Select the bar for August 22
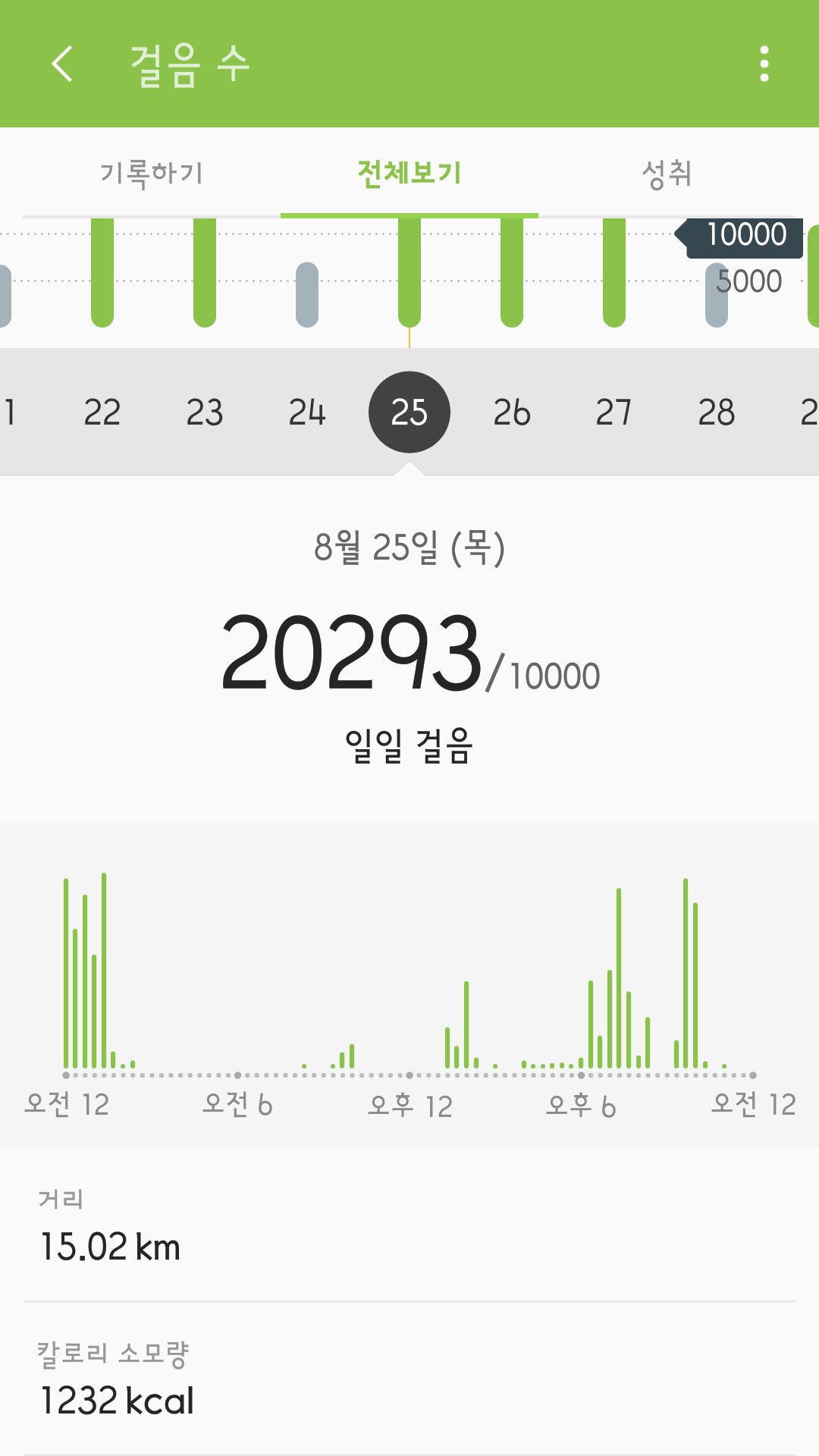Viewport: 819px width, 1456px height. [x=104, y=273]
